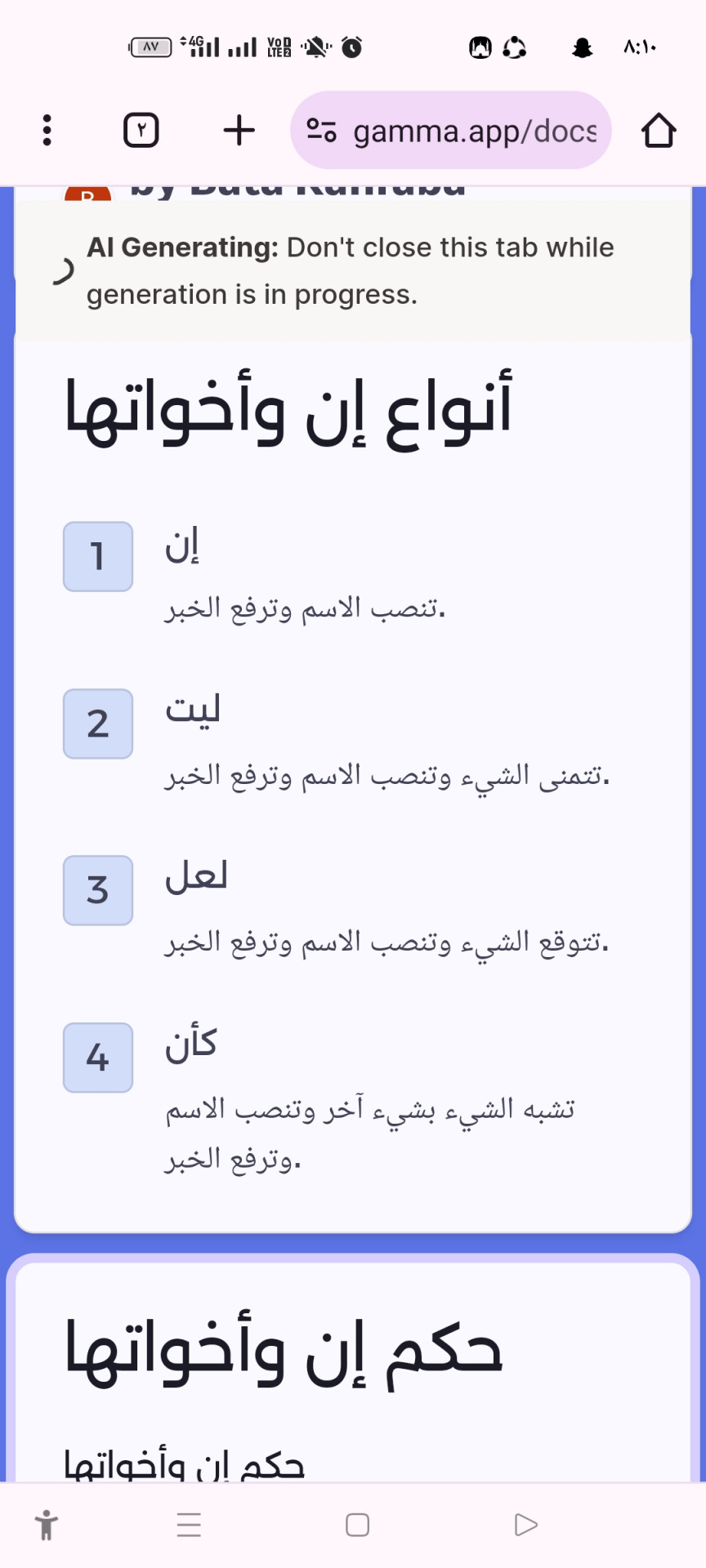The image size is (706, 1568).
Task: Open the accessibility shortcut button
Action: tap(47, 1525)
